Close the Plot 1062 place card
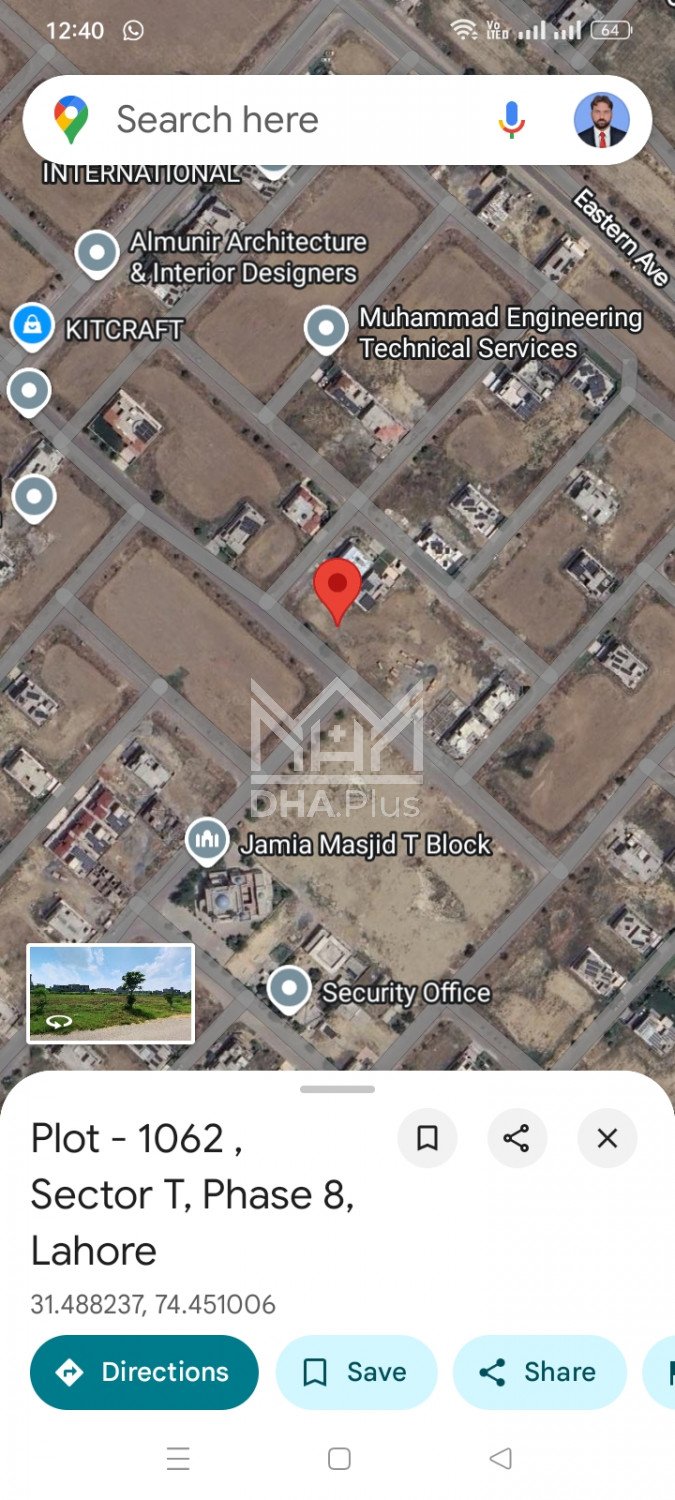Image resolution: width=675 pixels, height=1500 pixels. coord(607,1138)
